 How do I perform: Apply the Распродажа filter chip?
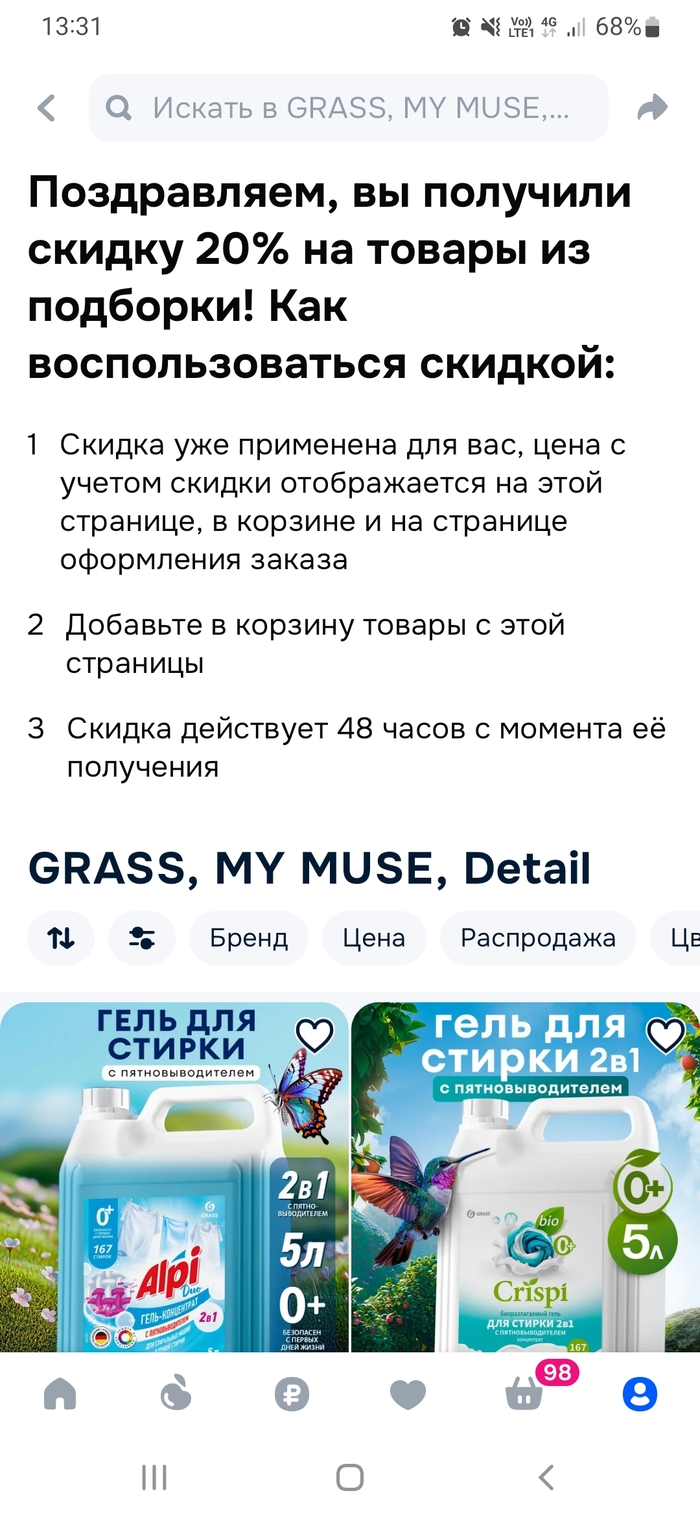(x=538, y=938)
